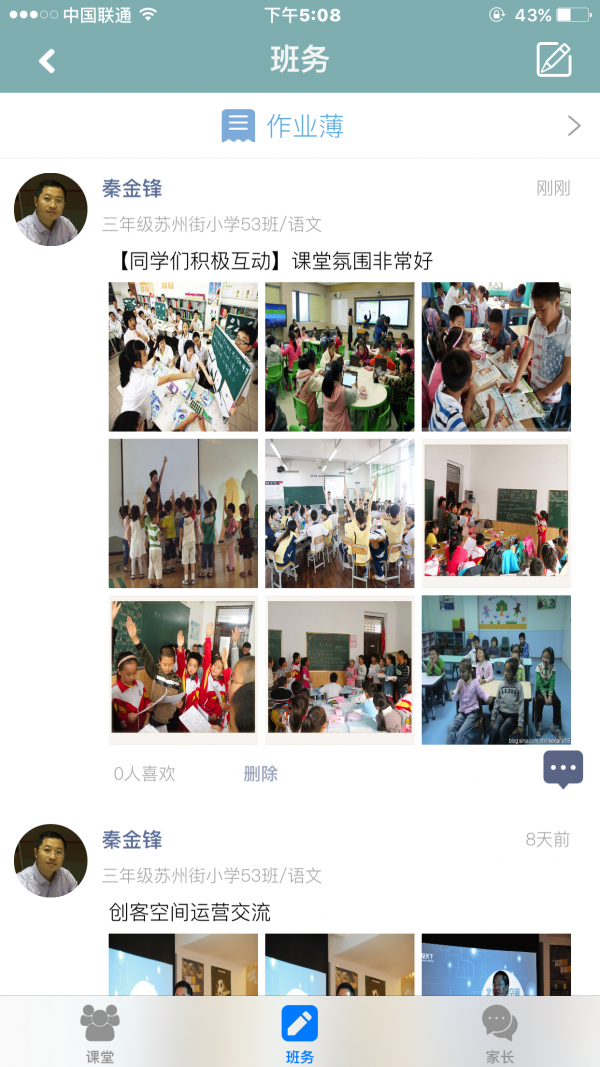Select the 班务 tab

click(300, 1032)
